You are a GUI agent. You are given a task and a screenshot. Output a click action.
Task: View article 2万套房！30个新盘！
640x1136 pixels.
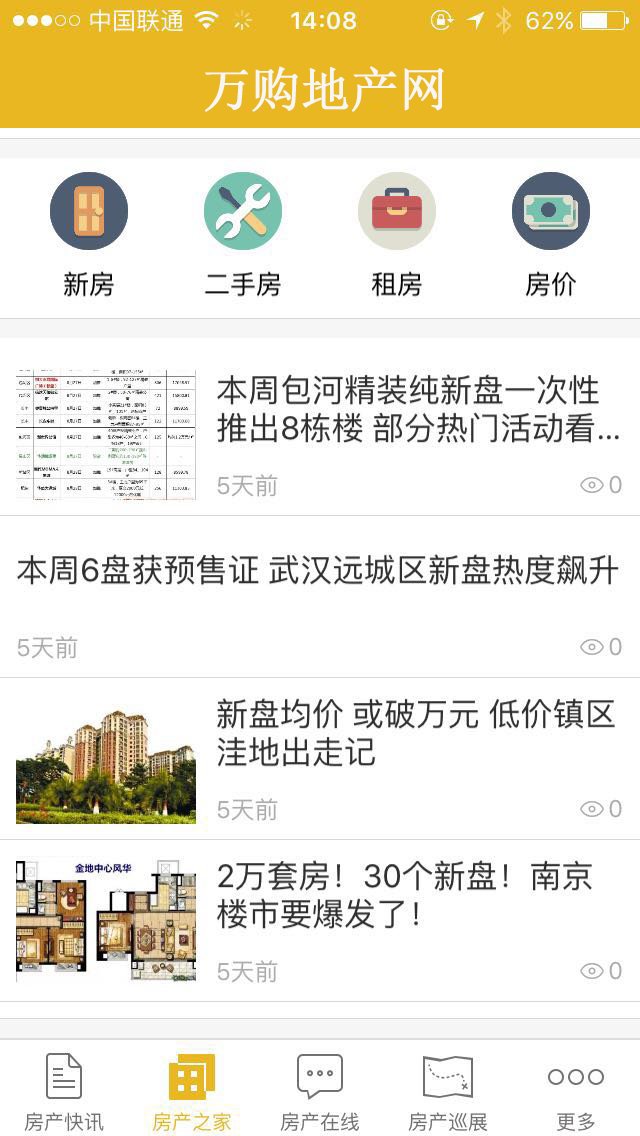pyautogui.click(x=405, y=895)
